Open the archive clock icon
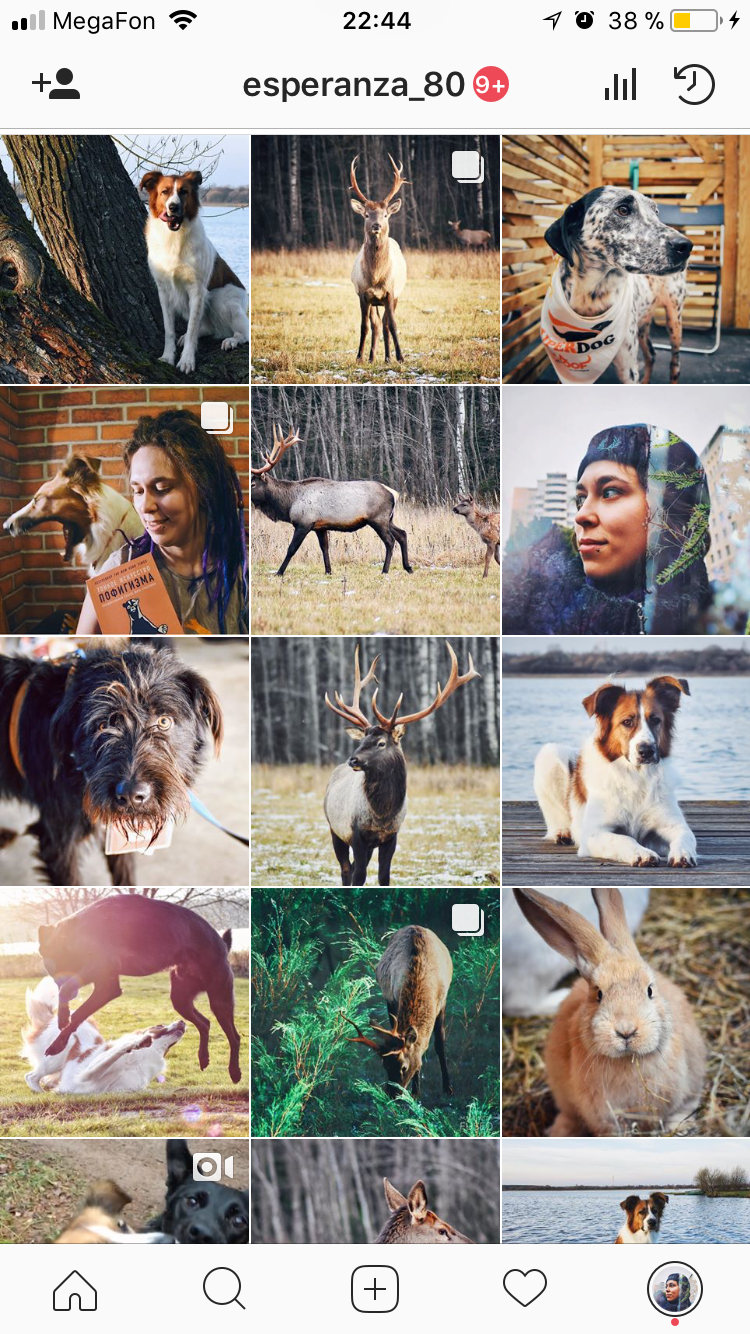750x1334 pixels. pyautogui.click(x=694, y=85)
